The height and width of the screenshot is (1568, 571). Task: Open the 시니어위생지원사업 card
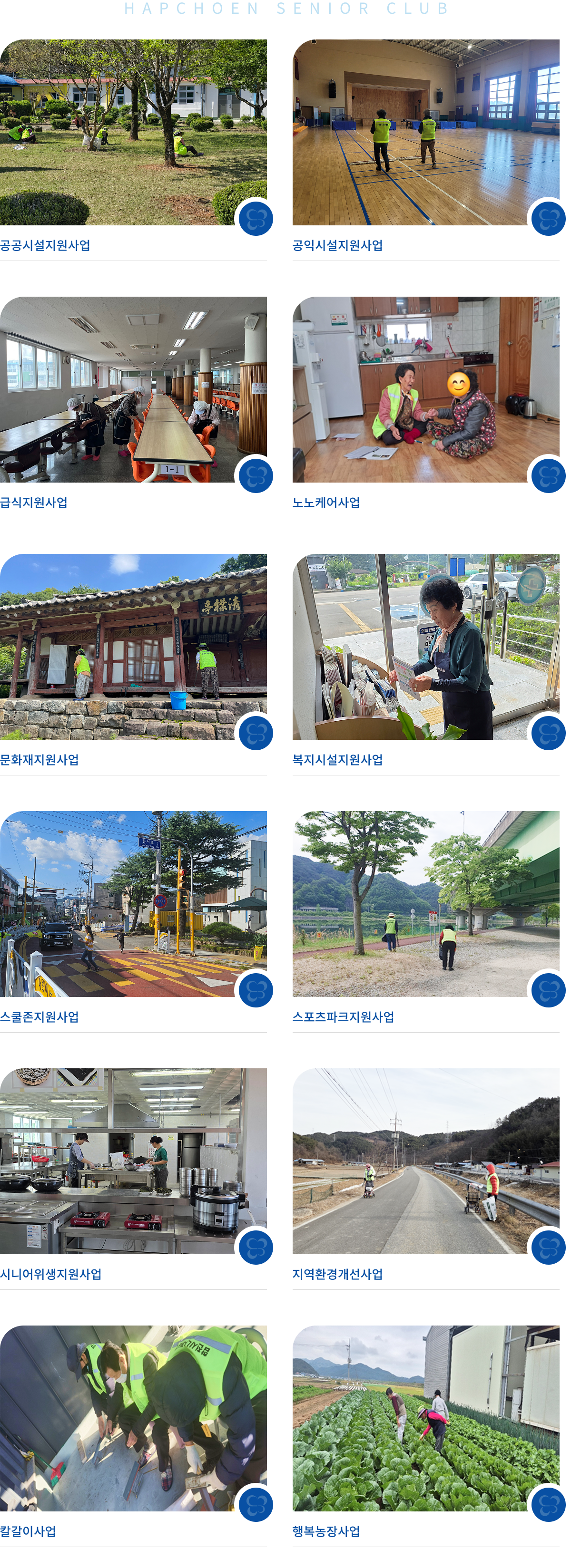[x=133, y=1160]
